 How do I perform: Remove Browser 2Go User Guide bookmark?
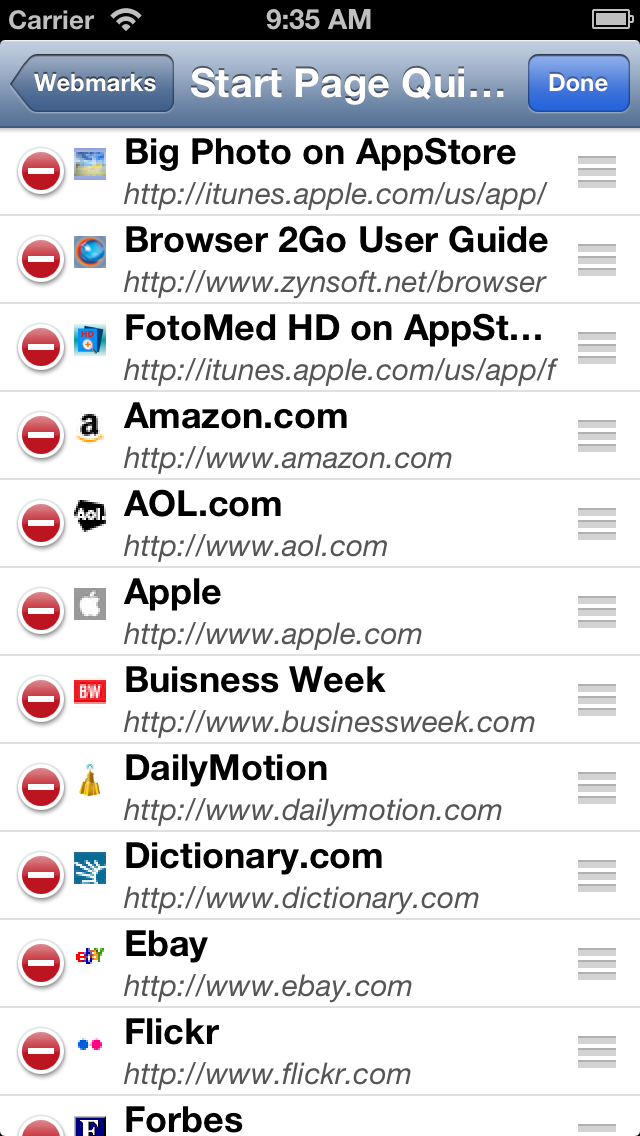[x=41, y=261]
